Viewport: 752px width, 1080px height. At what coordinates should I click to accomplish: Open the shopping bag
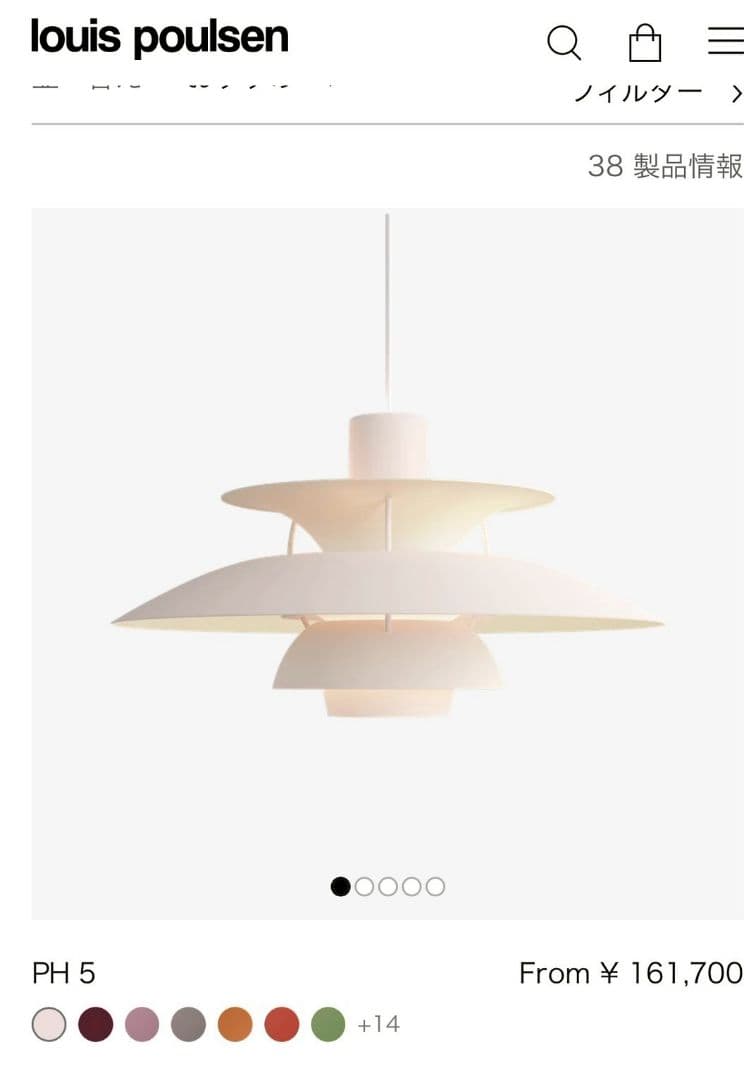pyautogui.click(x=645, y=42)
